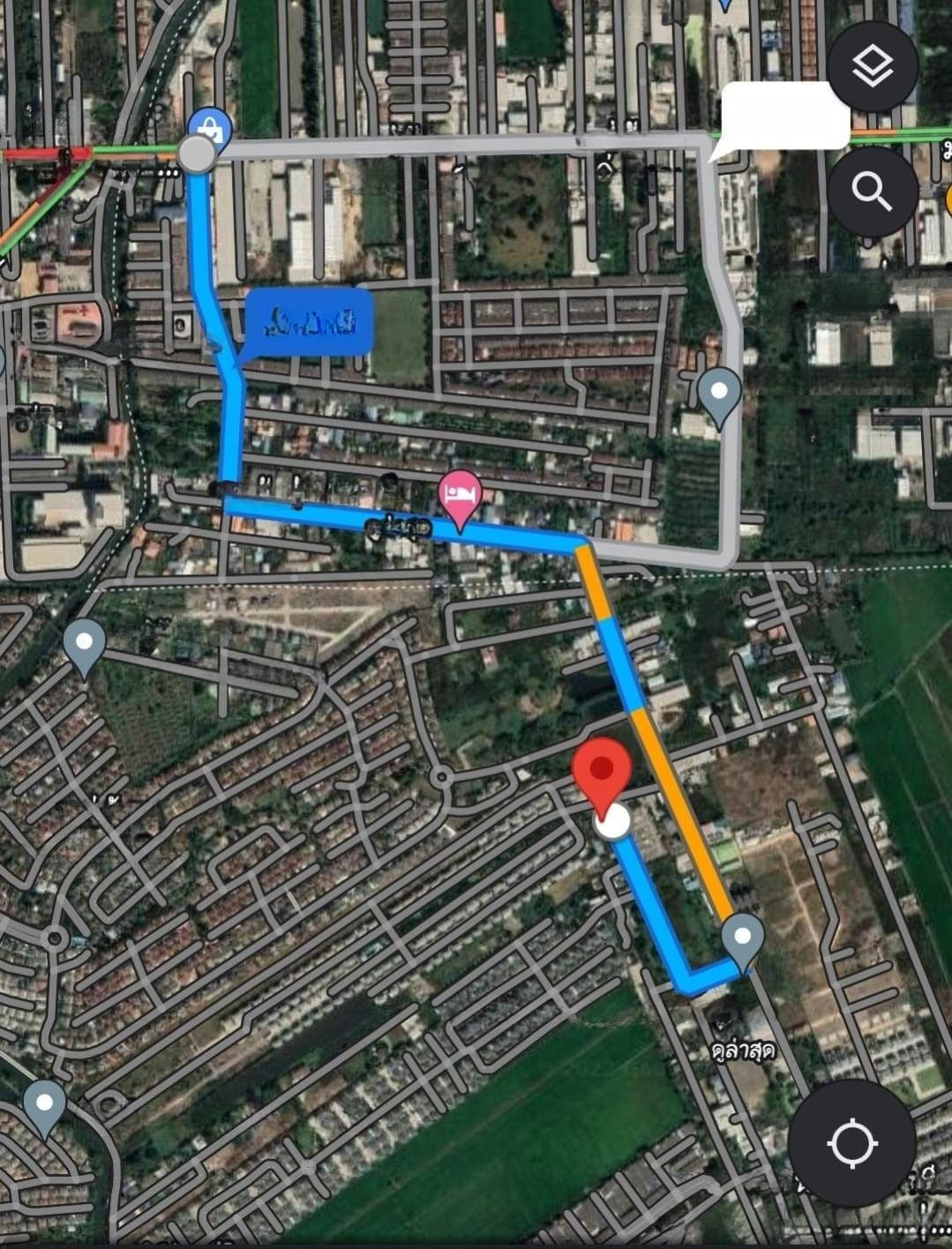Open the map layers button
The width and height of the screenshot is (952, 1249).
[873, 66]
